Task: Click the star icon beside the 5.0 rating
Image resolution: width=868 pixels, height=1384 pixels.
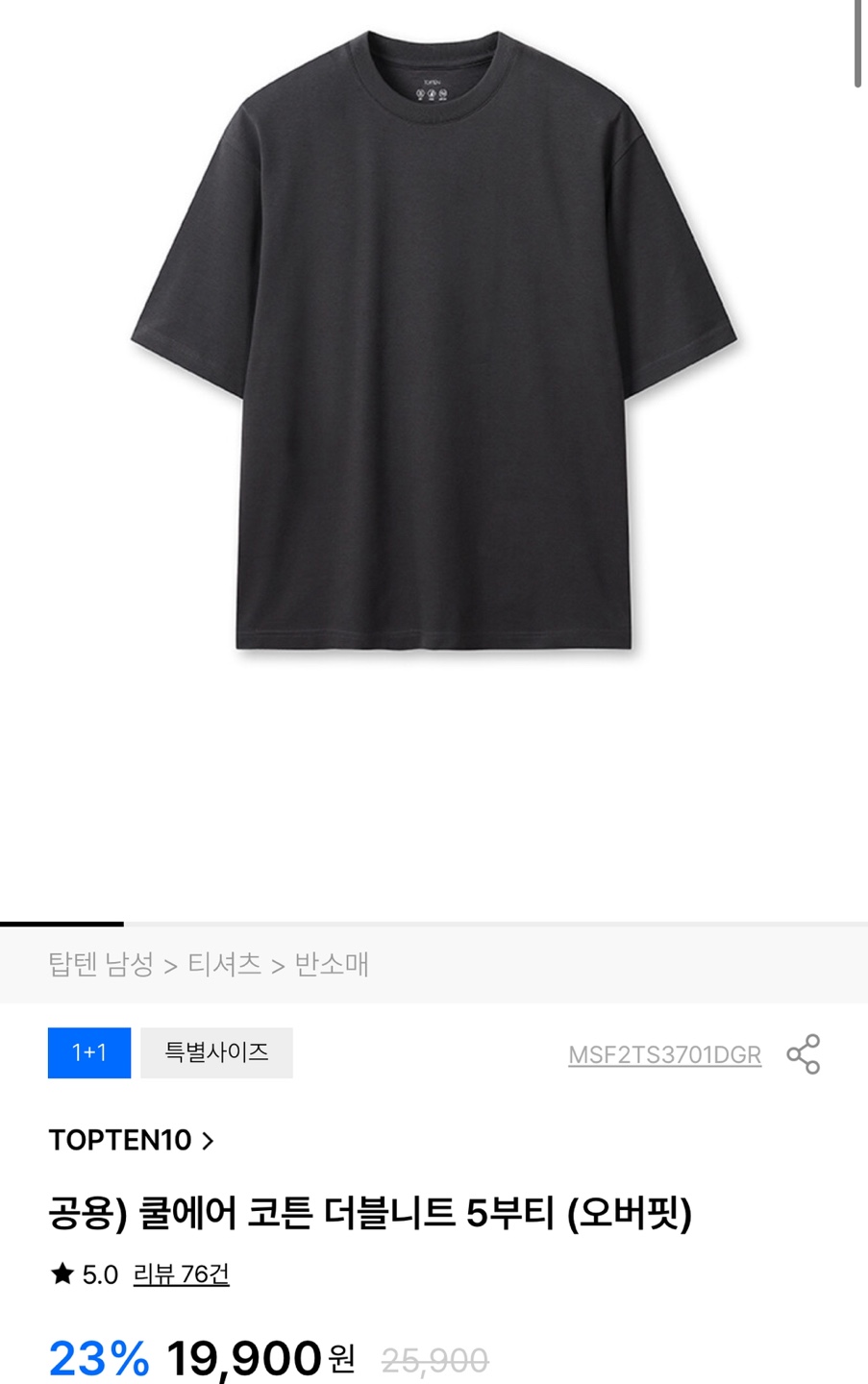Action: tap(61, 1274)
